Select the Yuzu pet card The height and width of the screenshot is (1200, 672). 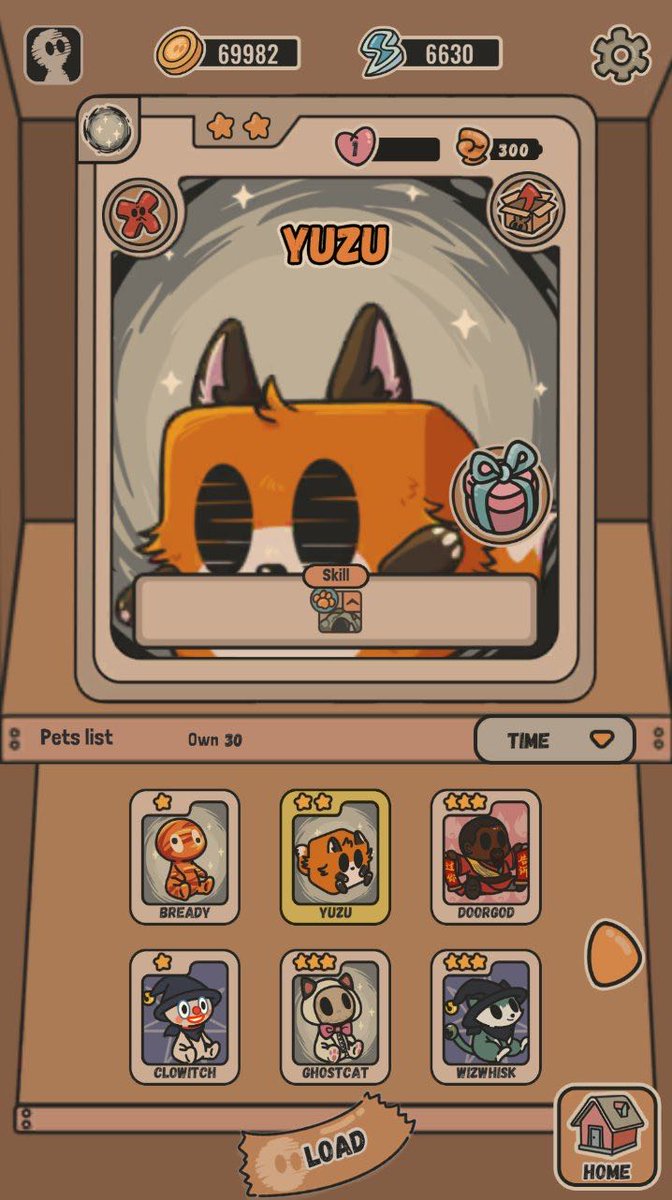pos(335,857)
